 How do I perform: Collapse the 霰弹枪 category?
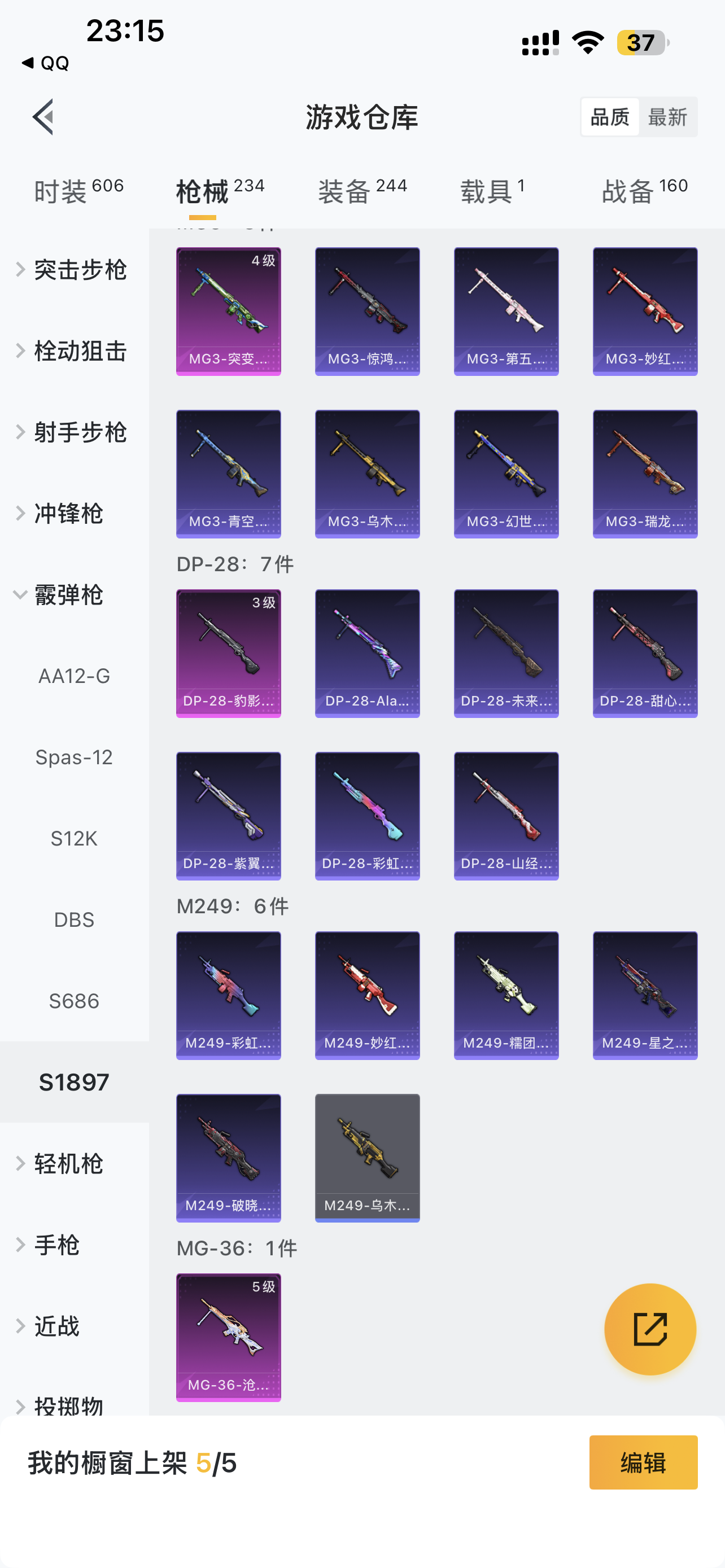coord(61,595)
